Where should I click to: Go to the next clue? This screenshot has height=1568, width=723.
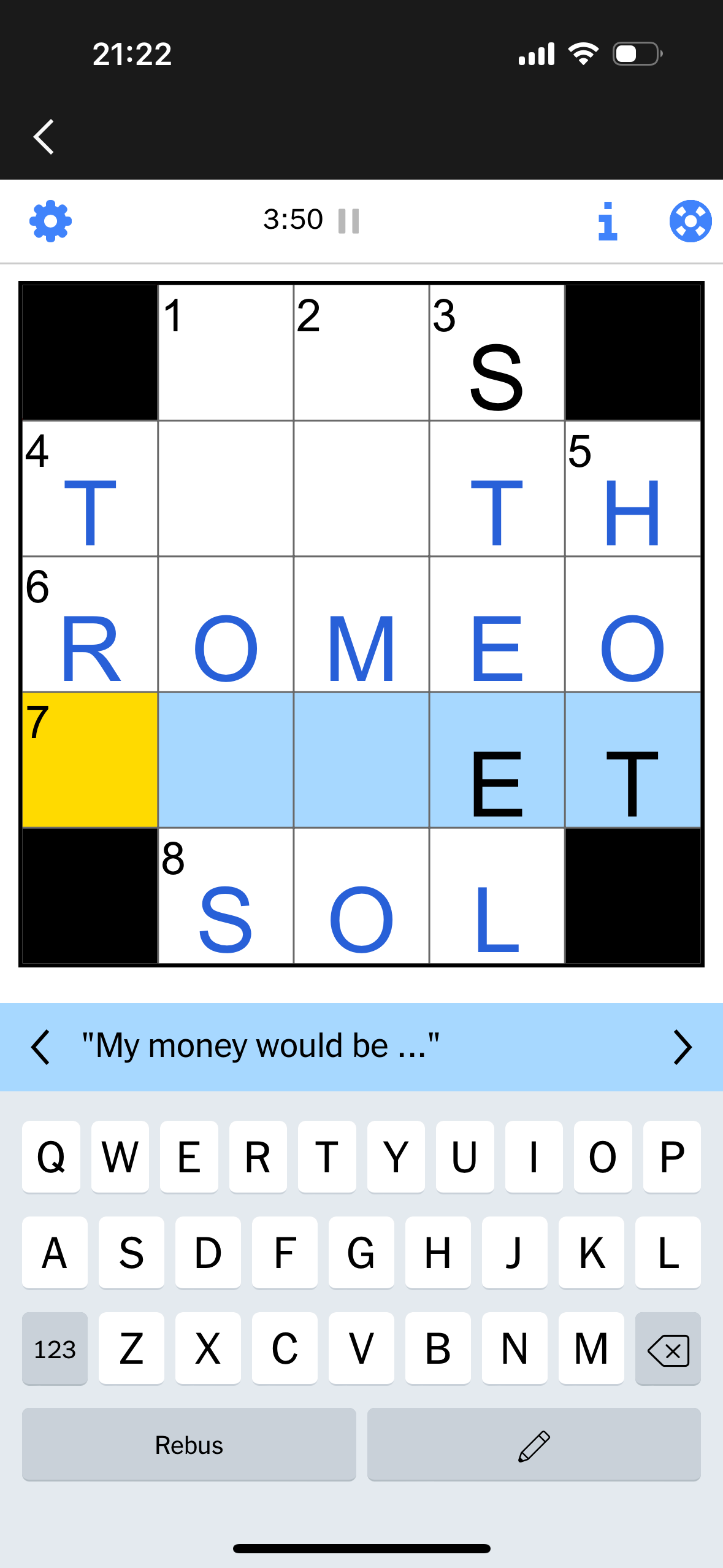pyautogui.click(x=682, y=1047)
